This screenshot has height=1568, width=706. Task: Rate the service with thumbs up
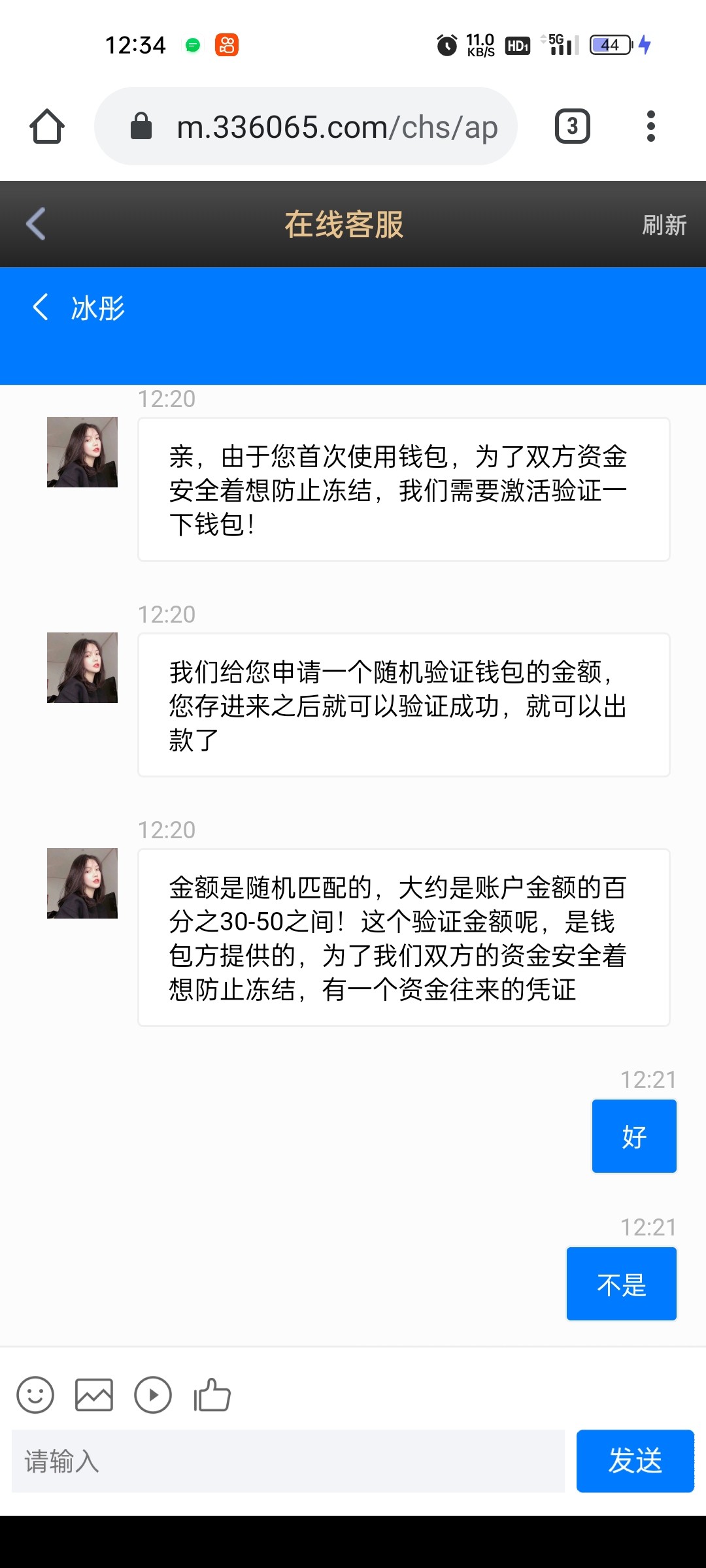[x=212, y=1395]
